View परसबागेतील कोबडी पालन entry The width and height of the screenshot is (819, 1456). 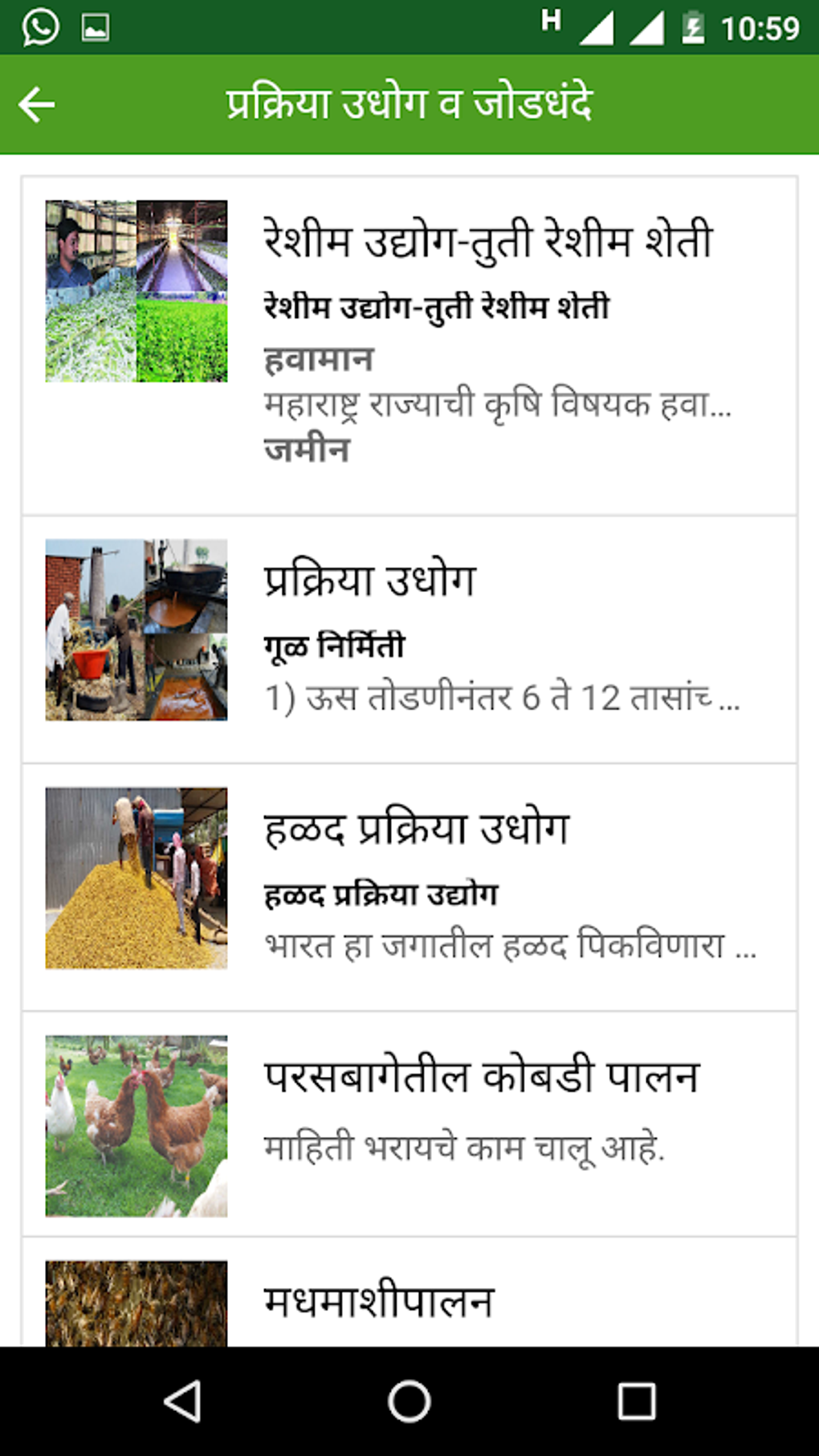(409, 1124)
